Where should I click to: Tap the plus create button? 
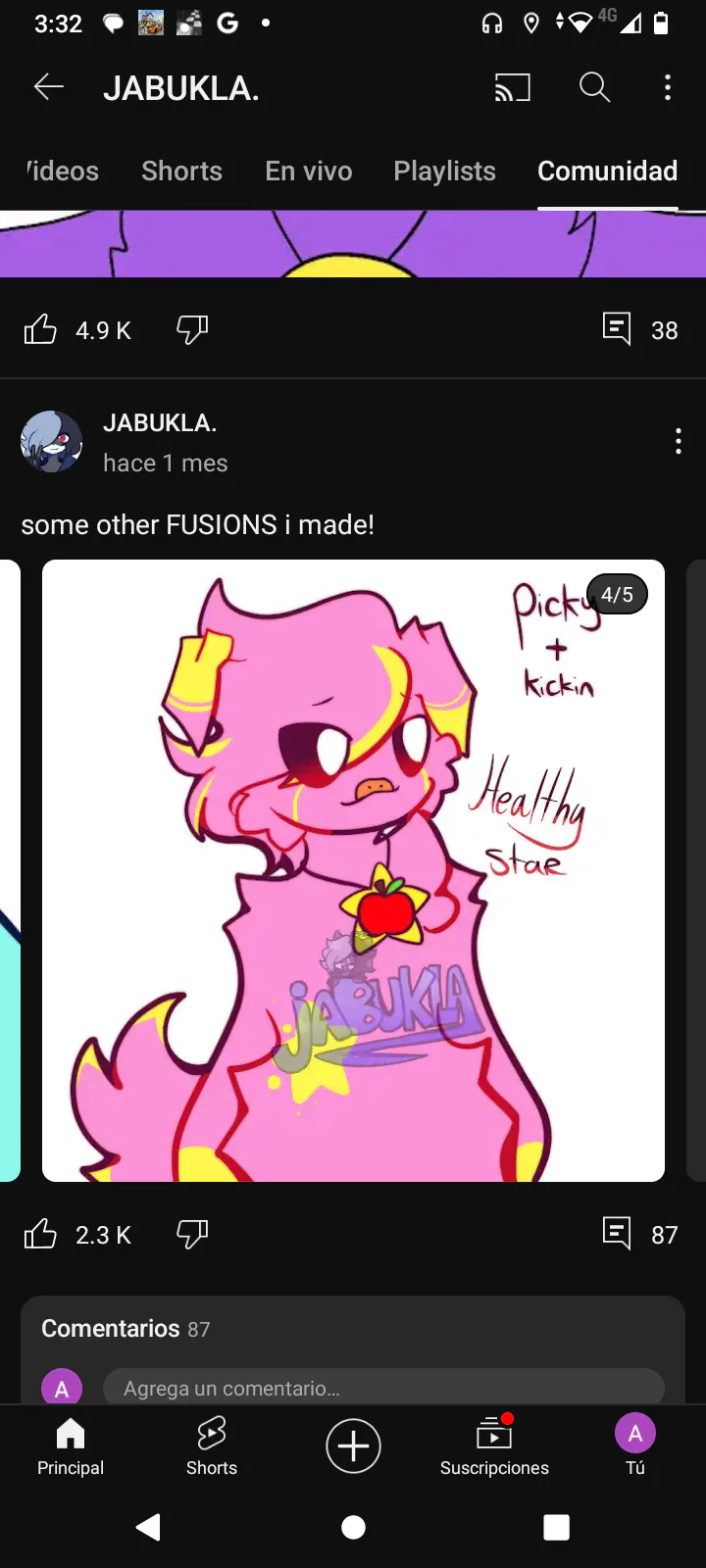point(353,1445)
